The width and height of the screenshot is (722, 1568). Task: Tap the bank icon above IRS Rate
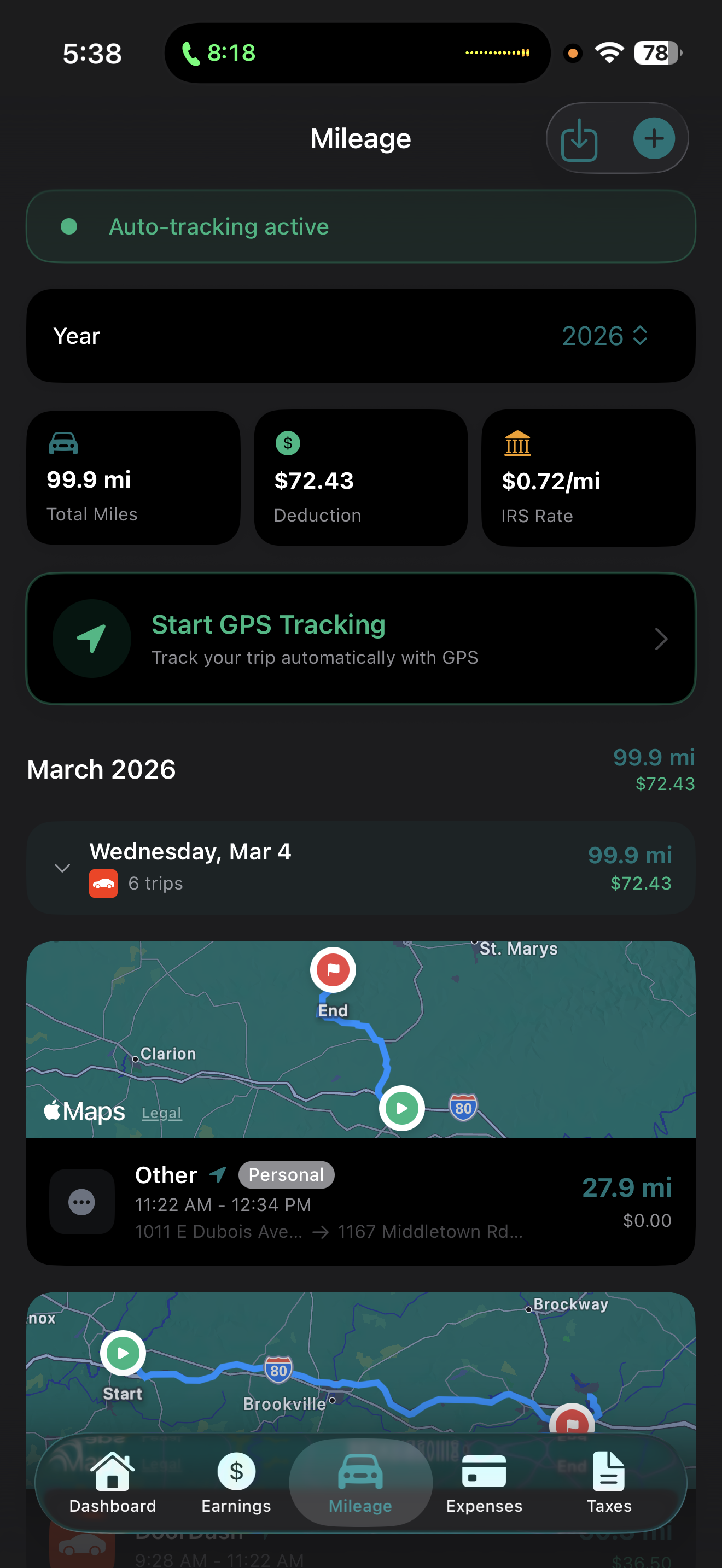coord(516,444)
